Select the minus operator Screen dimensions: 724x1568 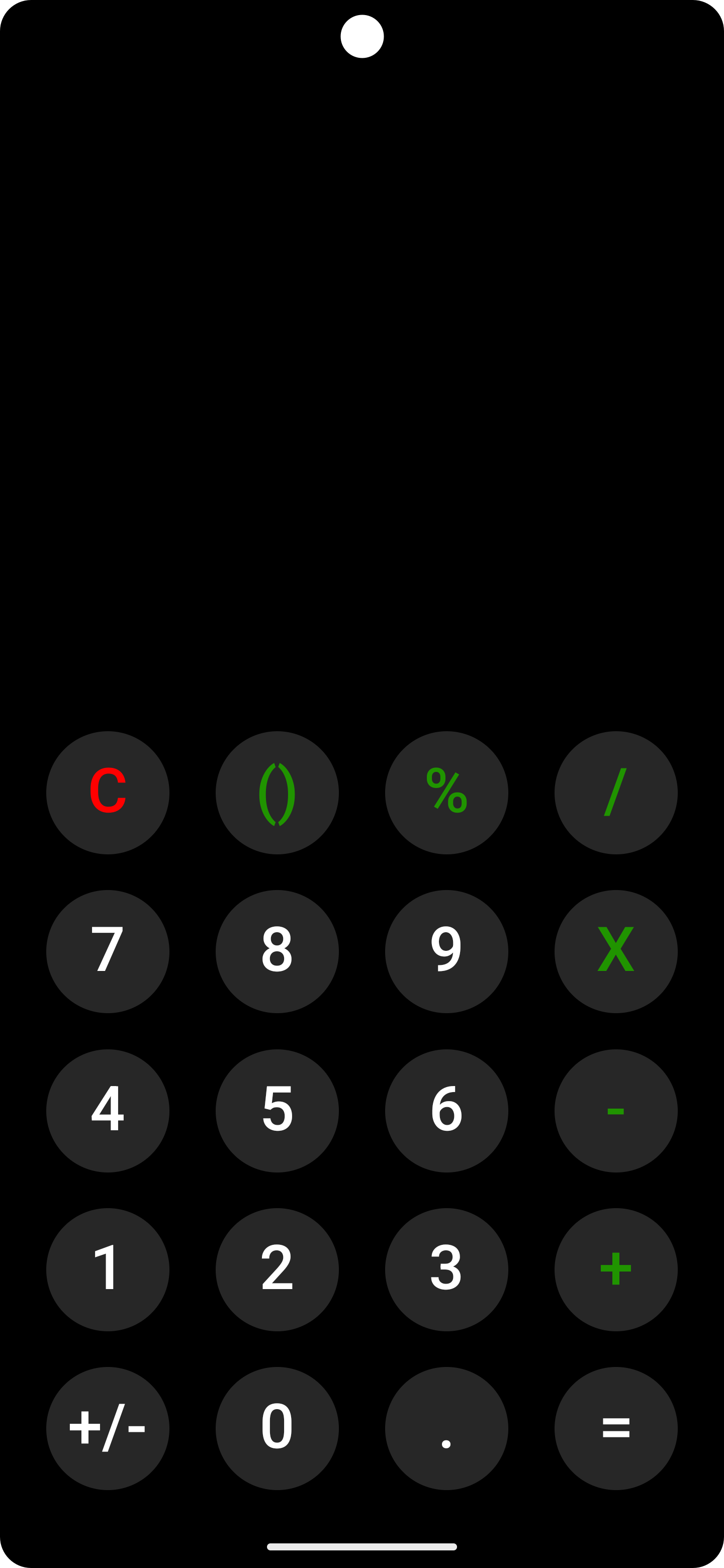615,1111
